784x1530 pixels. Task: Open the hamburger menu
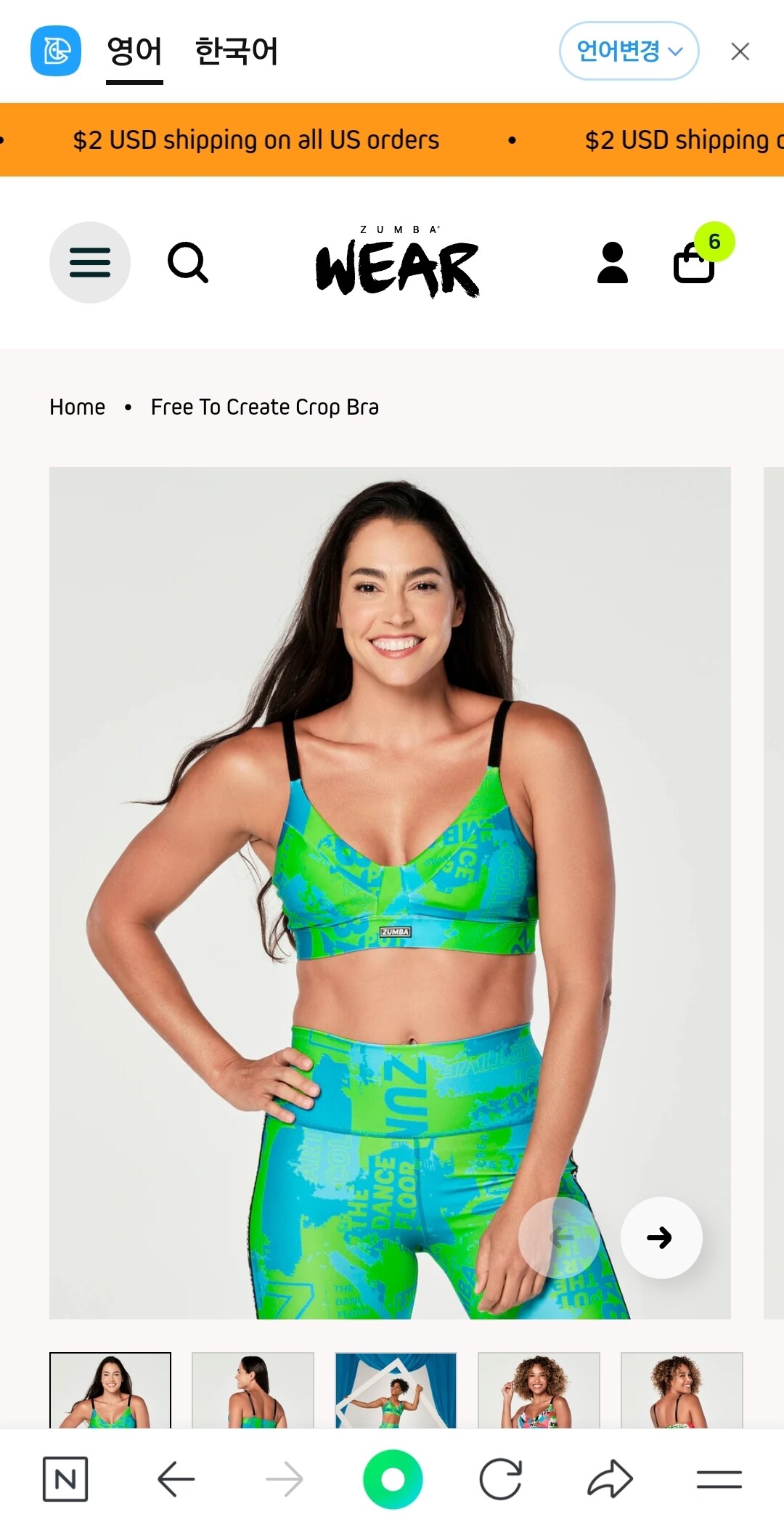click(x=89, y=262)
